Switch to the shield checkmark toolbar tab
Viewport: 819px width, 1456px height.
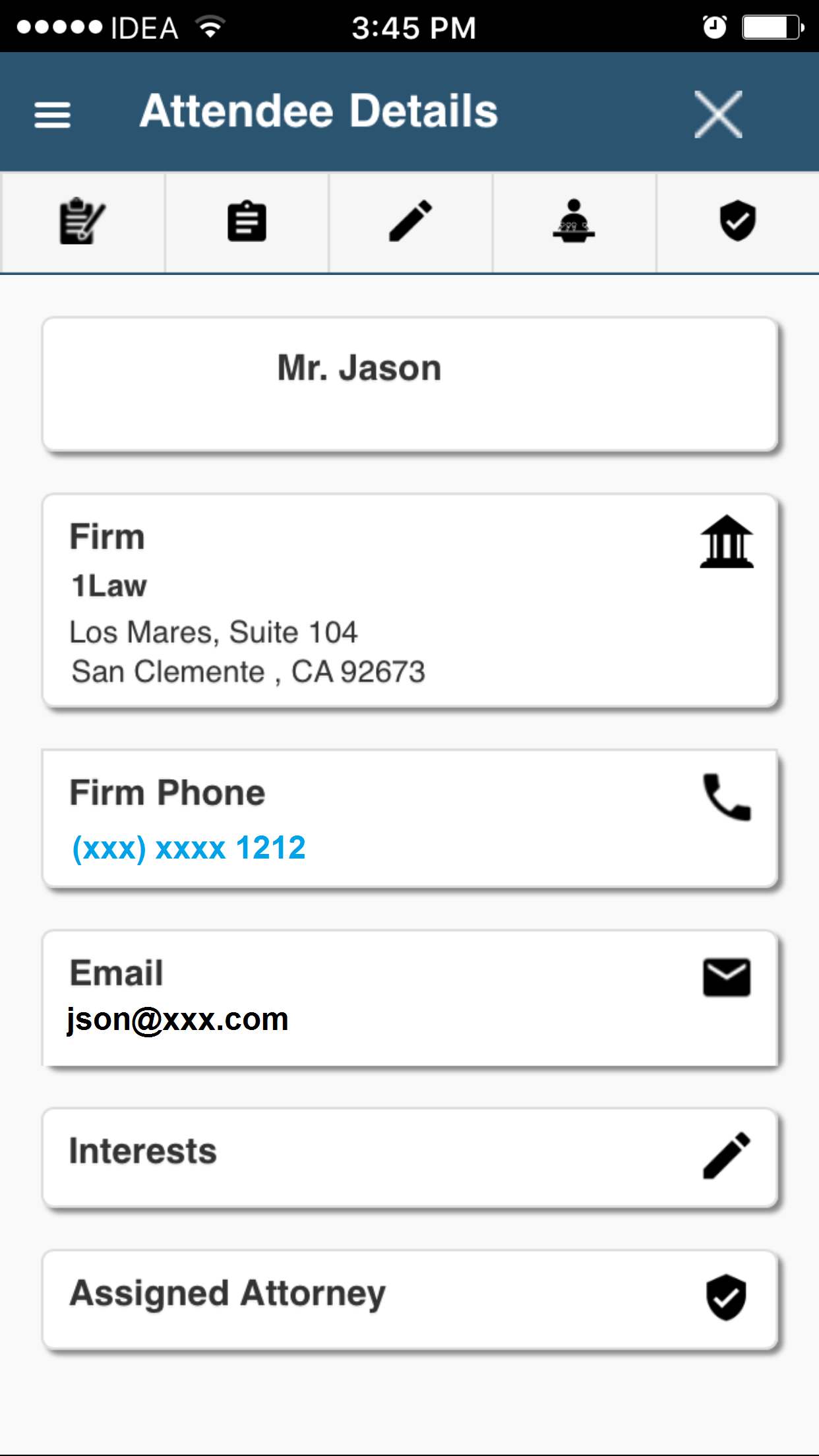[737, 222]
